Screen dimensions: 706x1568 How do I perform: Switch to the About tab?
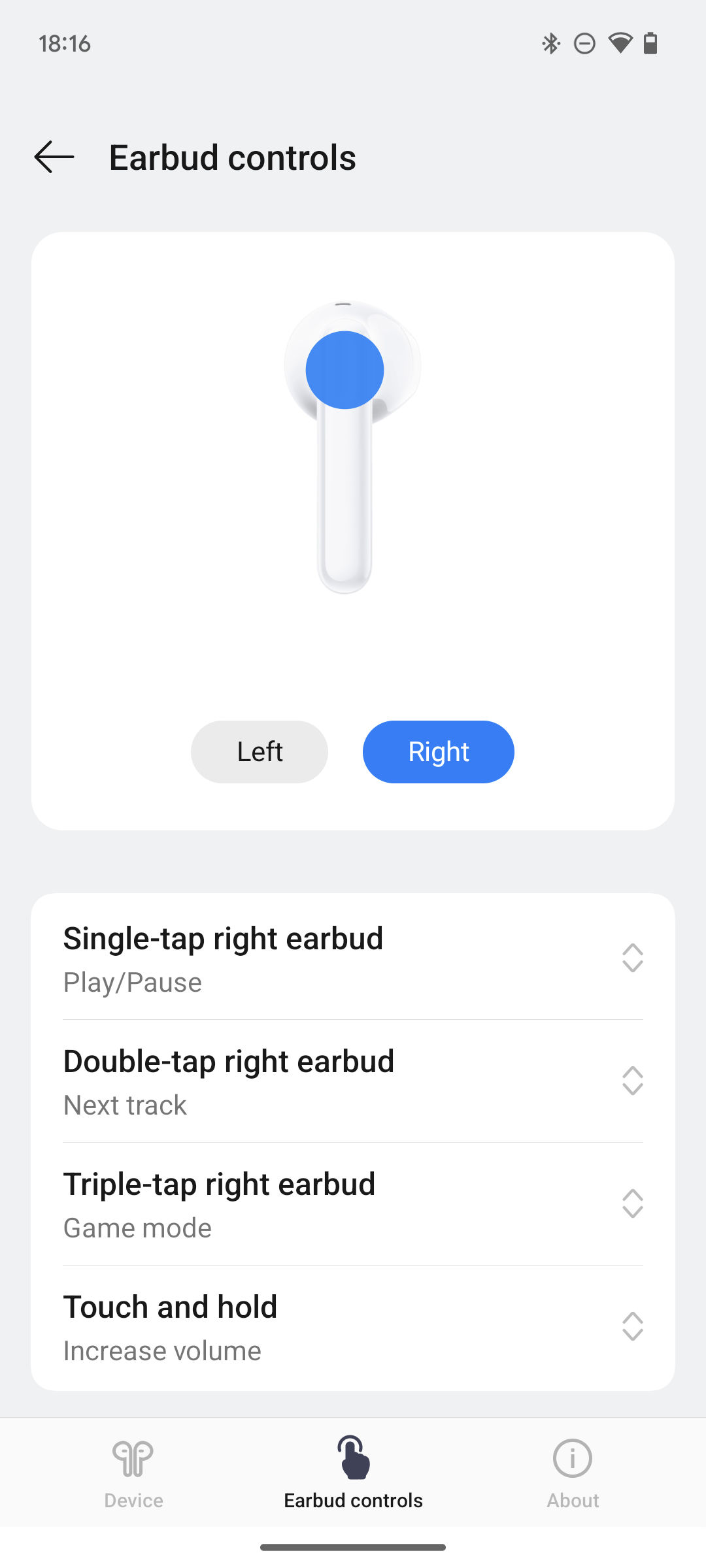tap(573, 1474)
